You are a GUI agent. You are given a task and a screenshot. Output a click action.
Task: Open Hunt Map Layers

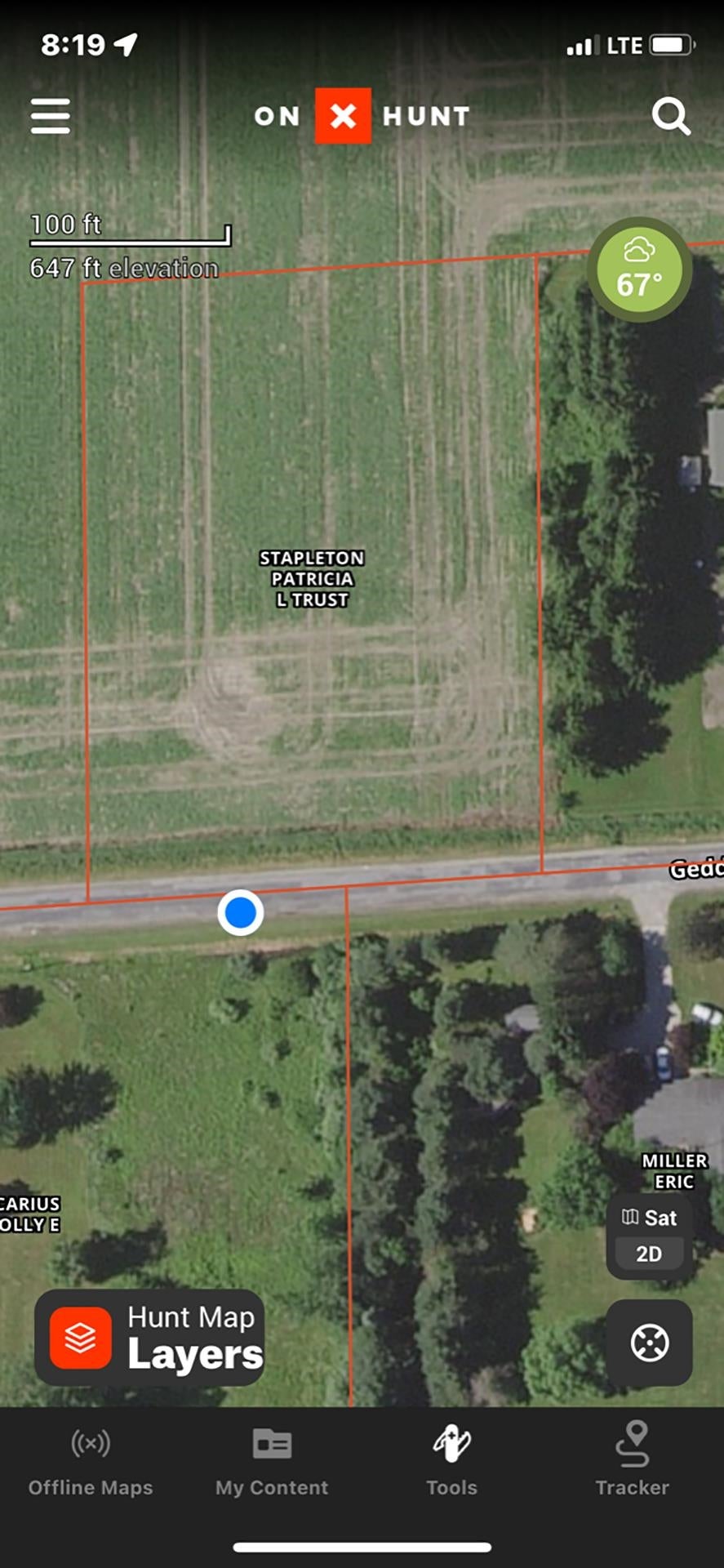[149, 1337]
